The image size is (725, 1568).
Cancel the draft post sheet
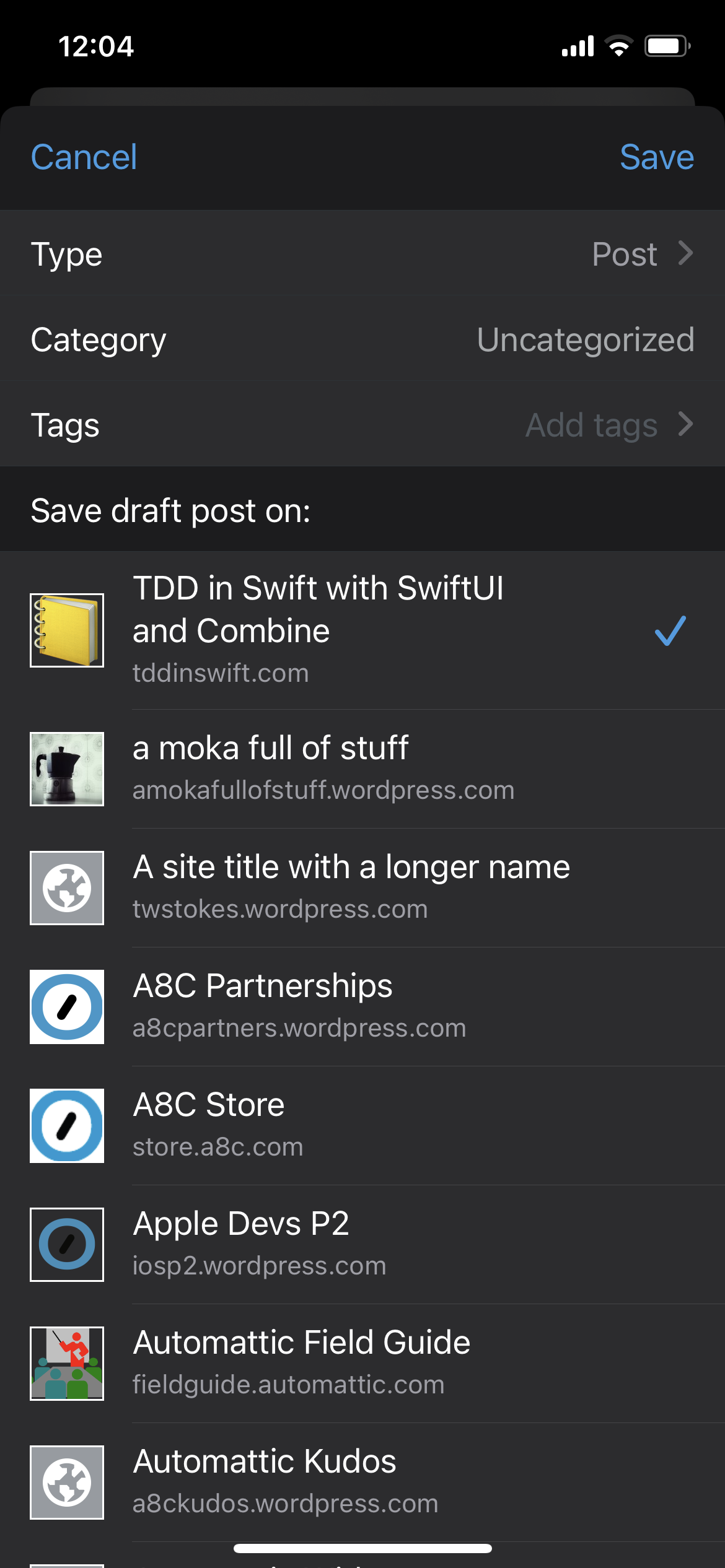click(84, 157)
